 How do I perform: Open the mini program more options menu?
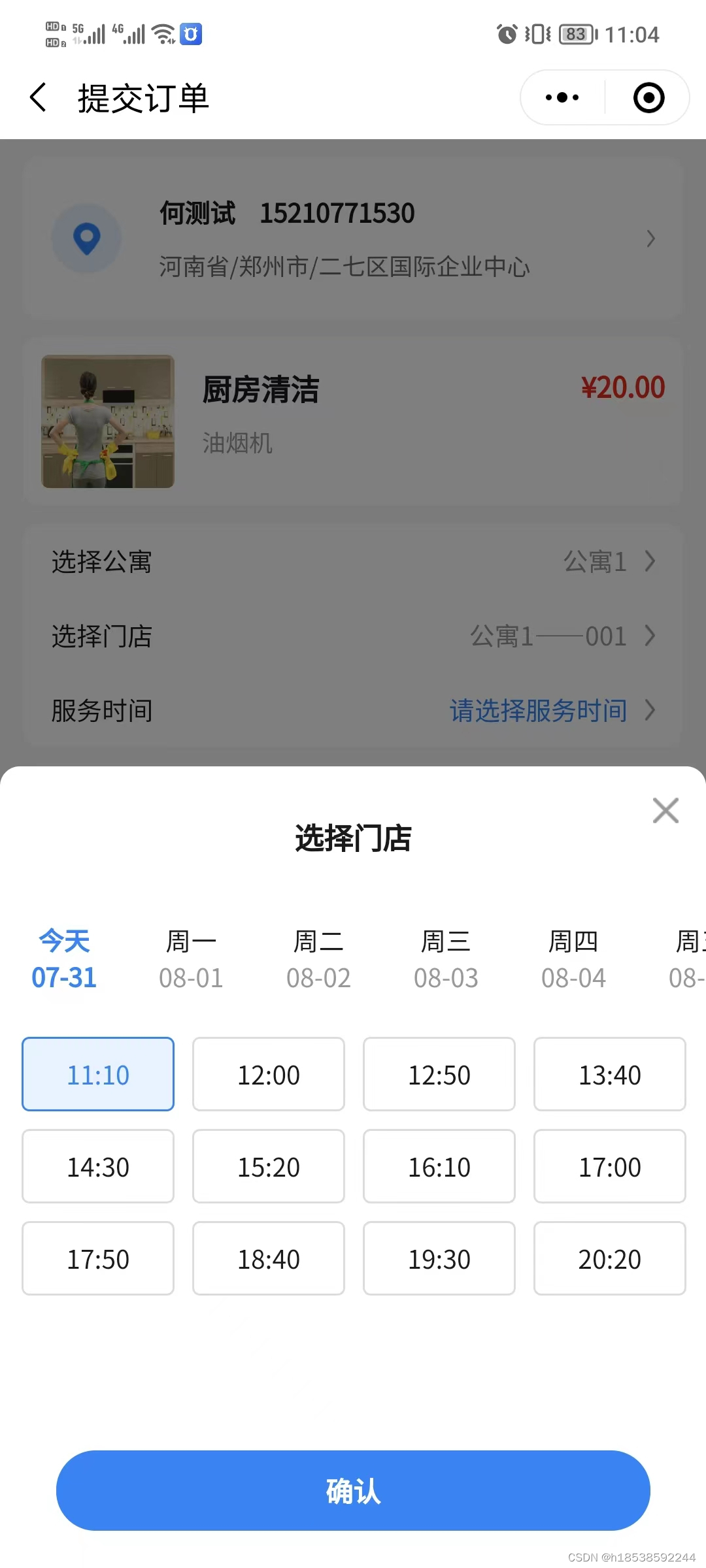pyautogui.click(x=562, y=98)
